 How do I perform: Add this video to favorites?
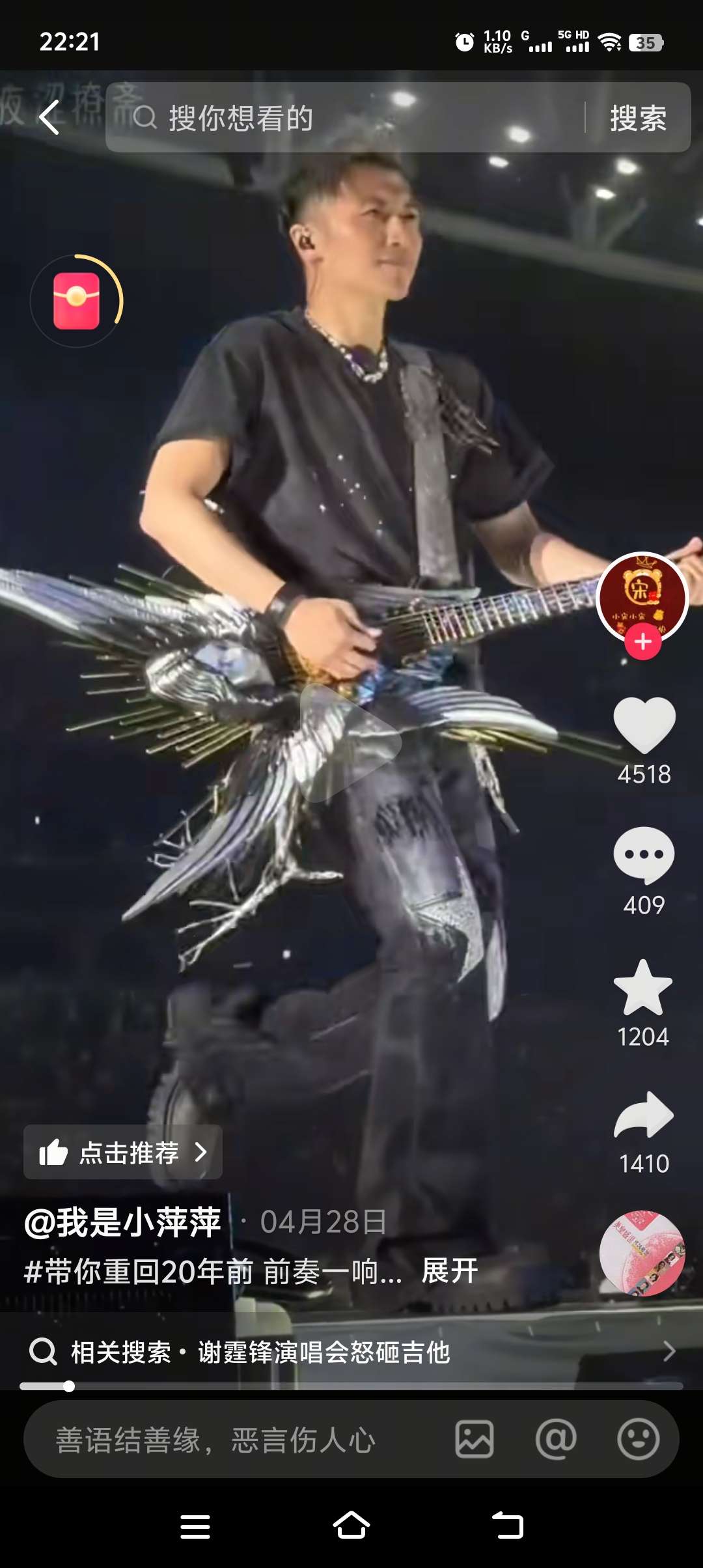click(643, 988)
